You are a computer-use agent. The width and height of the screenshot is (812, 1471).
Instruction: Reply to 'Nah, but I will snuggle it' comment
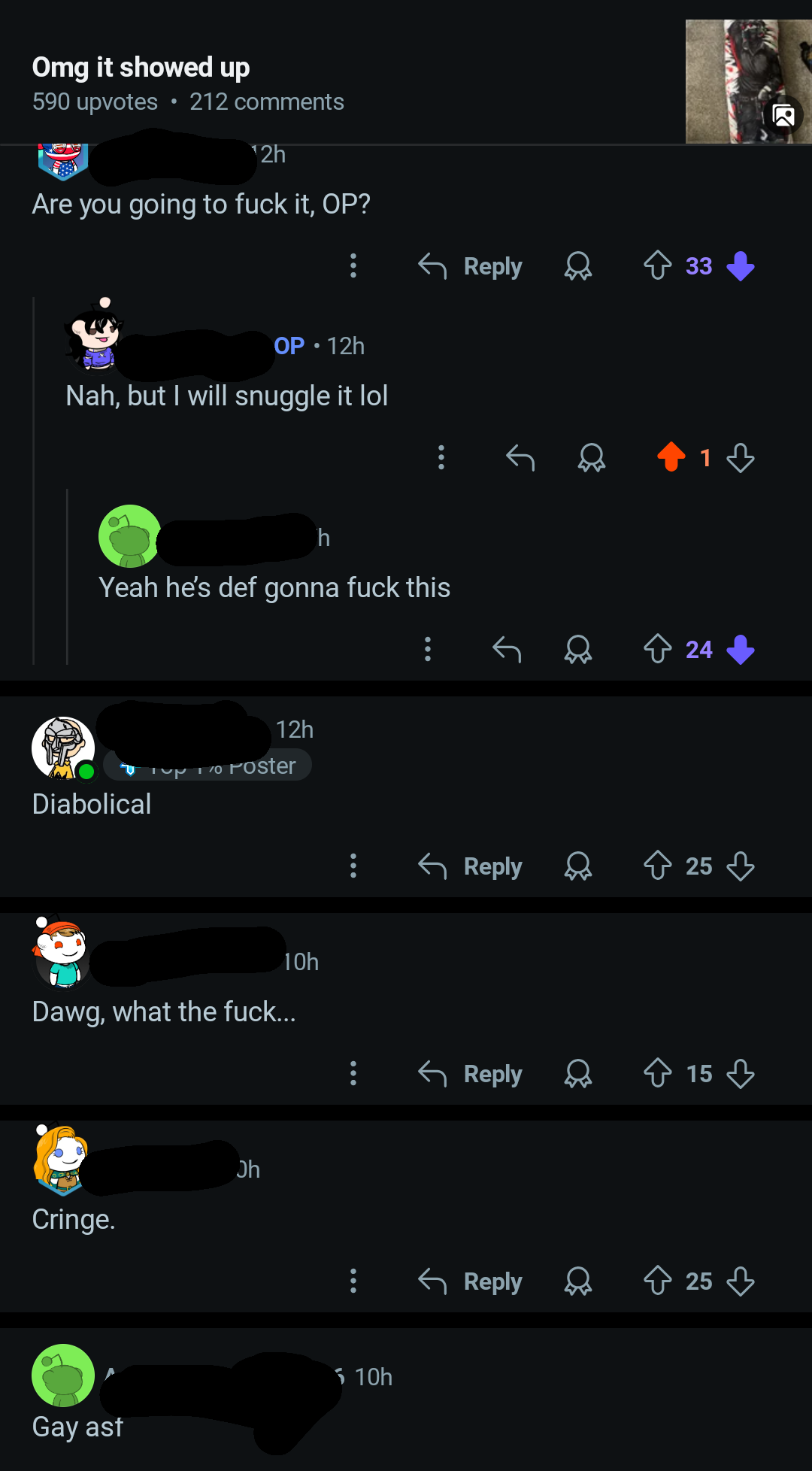[x=520, y=457]
